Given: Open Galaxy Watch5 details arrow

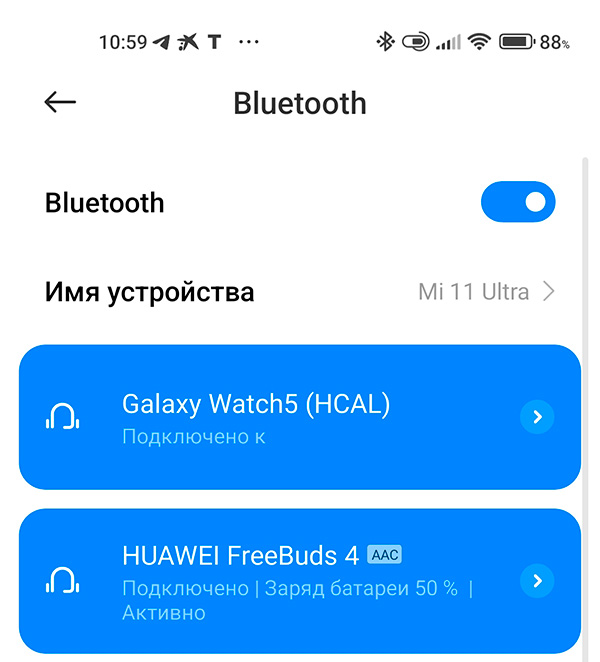Looking at the screenshot, I should 537,417.
